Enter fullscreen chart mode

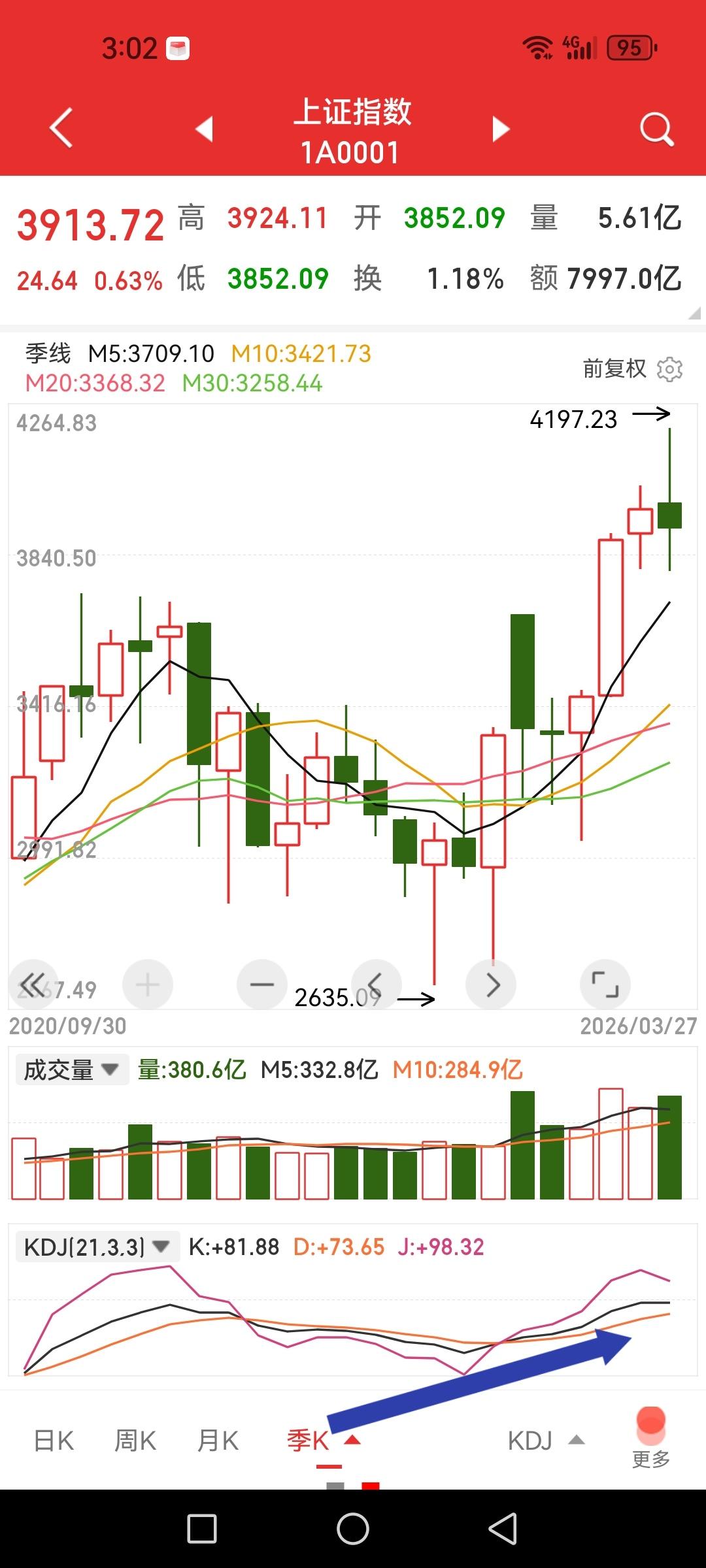[x=606, y=985]
